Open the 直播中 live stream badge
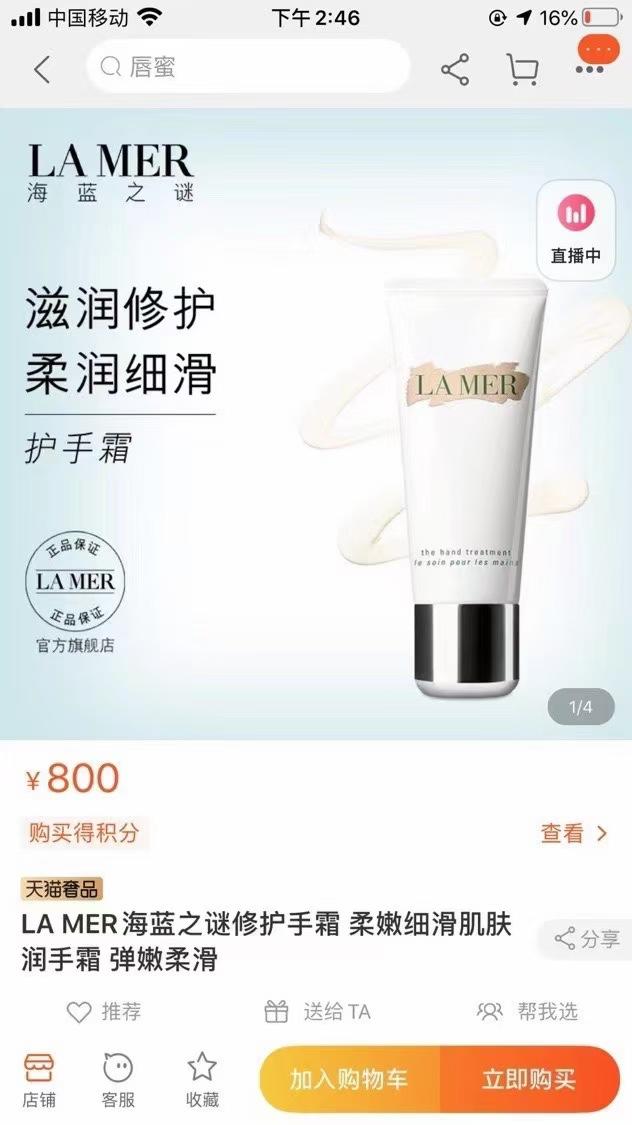 (576, 230)
